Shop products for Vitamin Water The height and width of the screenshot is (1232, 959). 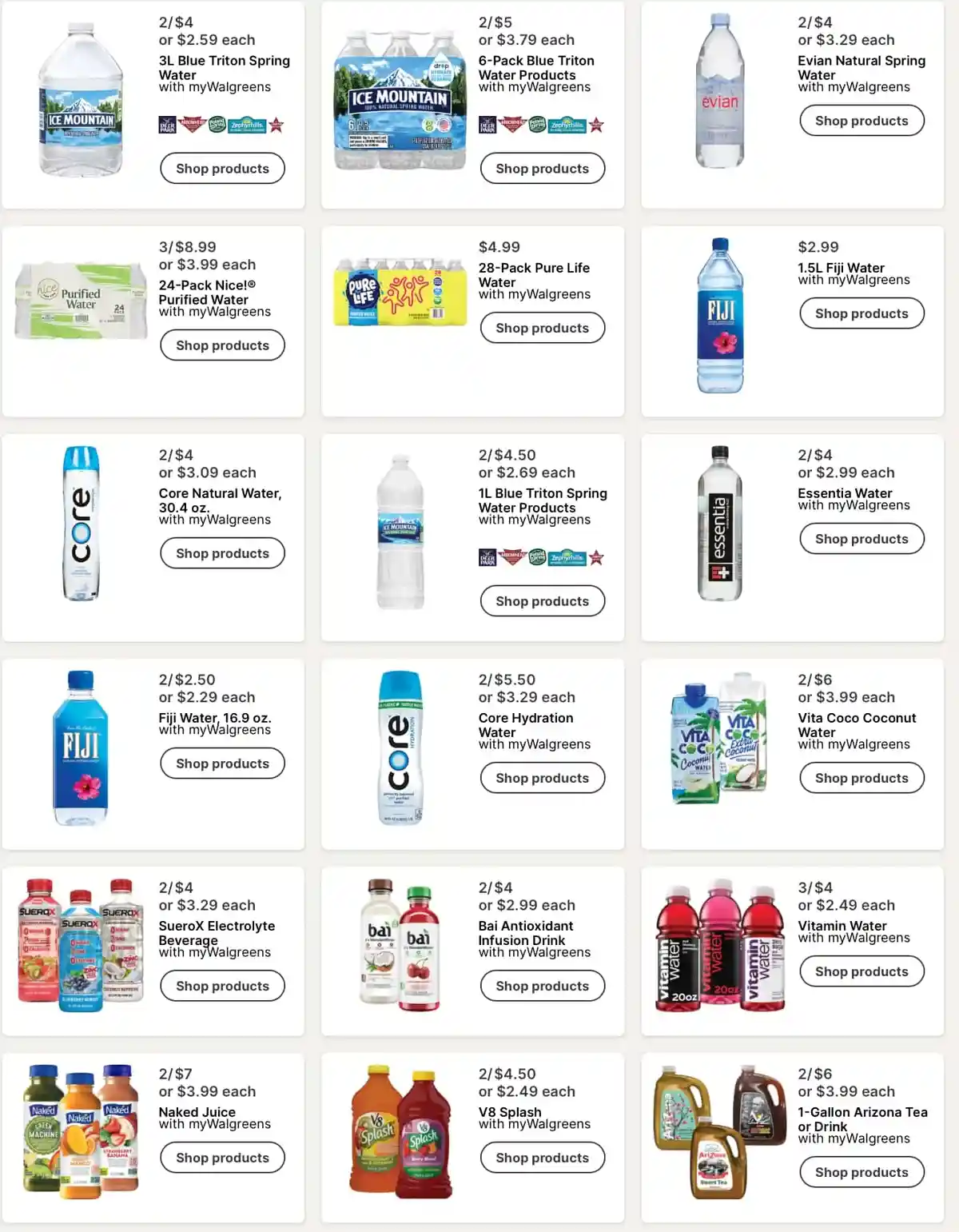pos(862,971)
